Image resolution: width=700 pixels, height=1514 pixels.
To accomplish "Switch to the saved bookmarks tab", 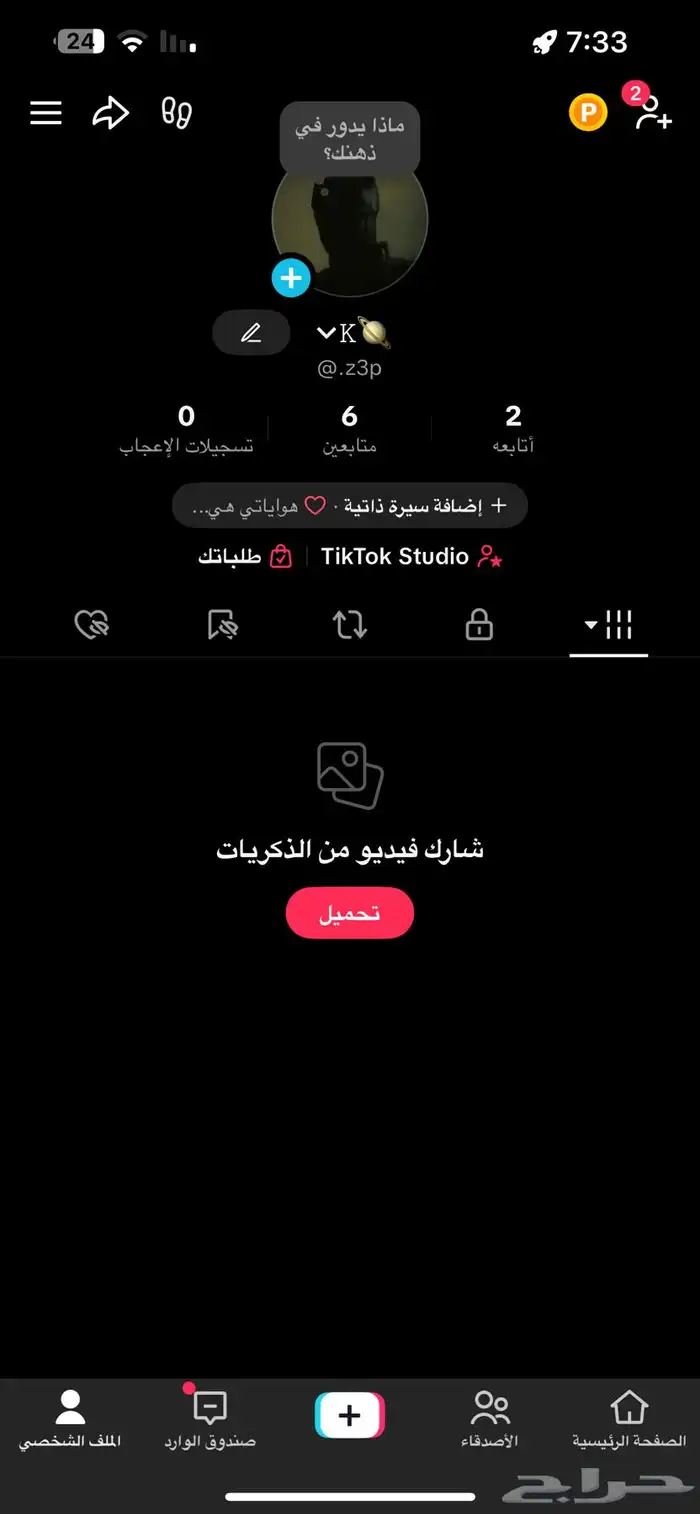I will [221, 626].
